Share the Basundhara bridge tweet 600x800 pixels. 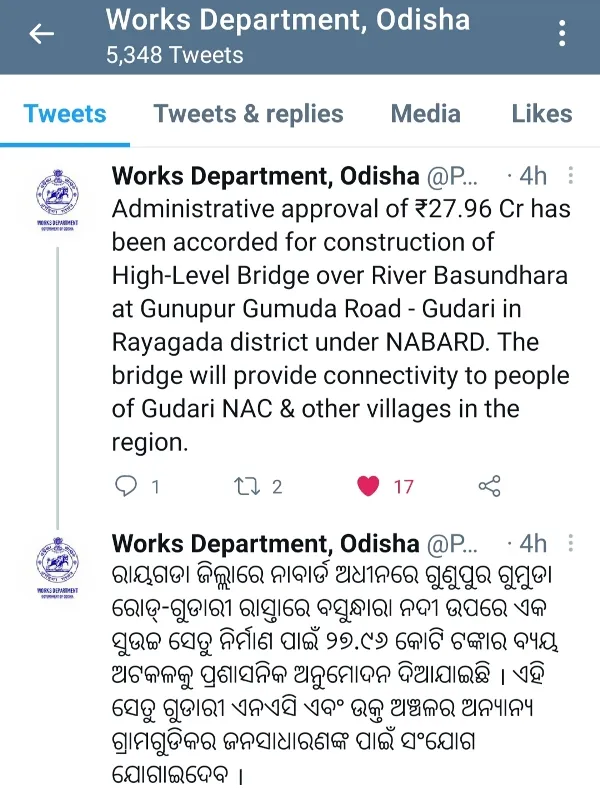489,487
